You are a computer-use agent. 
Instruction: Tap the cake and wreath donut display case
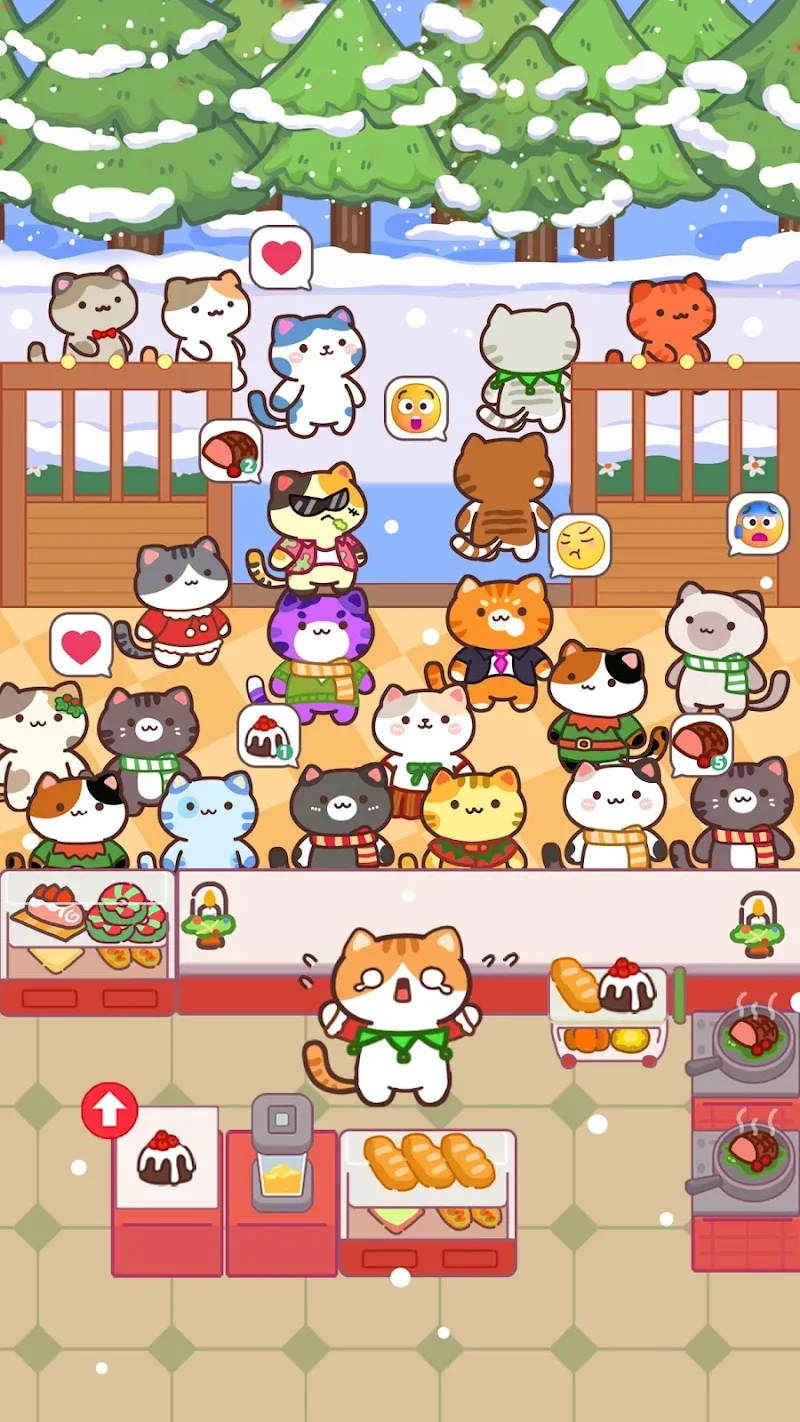click(88, 925)
